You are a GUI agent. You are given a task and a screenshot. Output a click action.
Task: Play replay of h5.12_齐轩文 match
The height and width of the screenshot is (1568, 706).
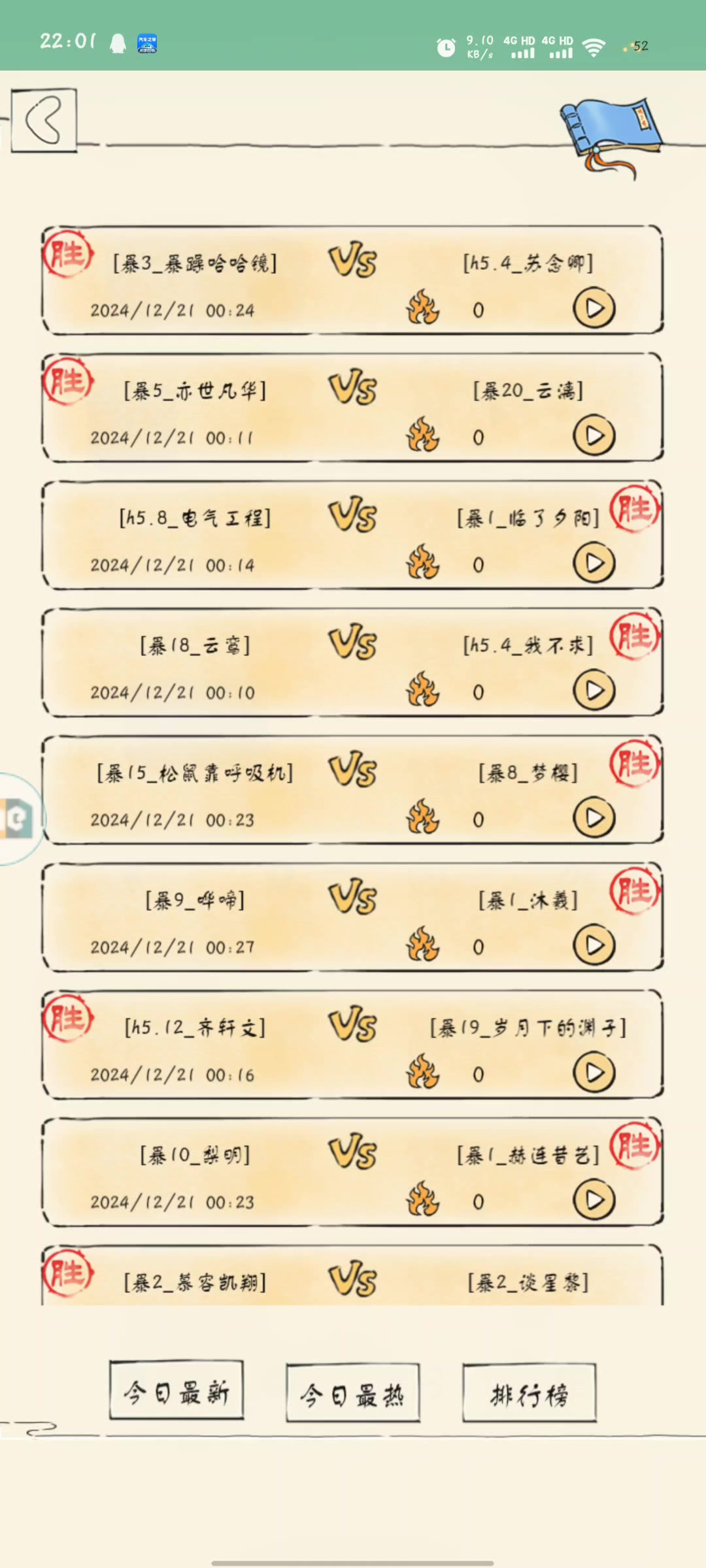point(594,1073)
